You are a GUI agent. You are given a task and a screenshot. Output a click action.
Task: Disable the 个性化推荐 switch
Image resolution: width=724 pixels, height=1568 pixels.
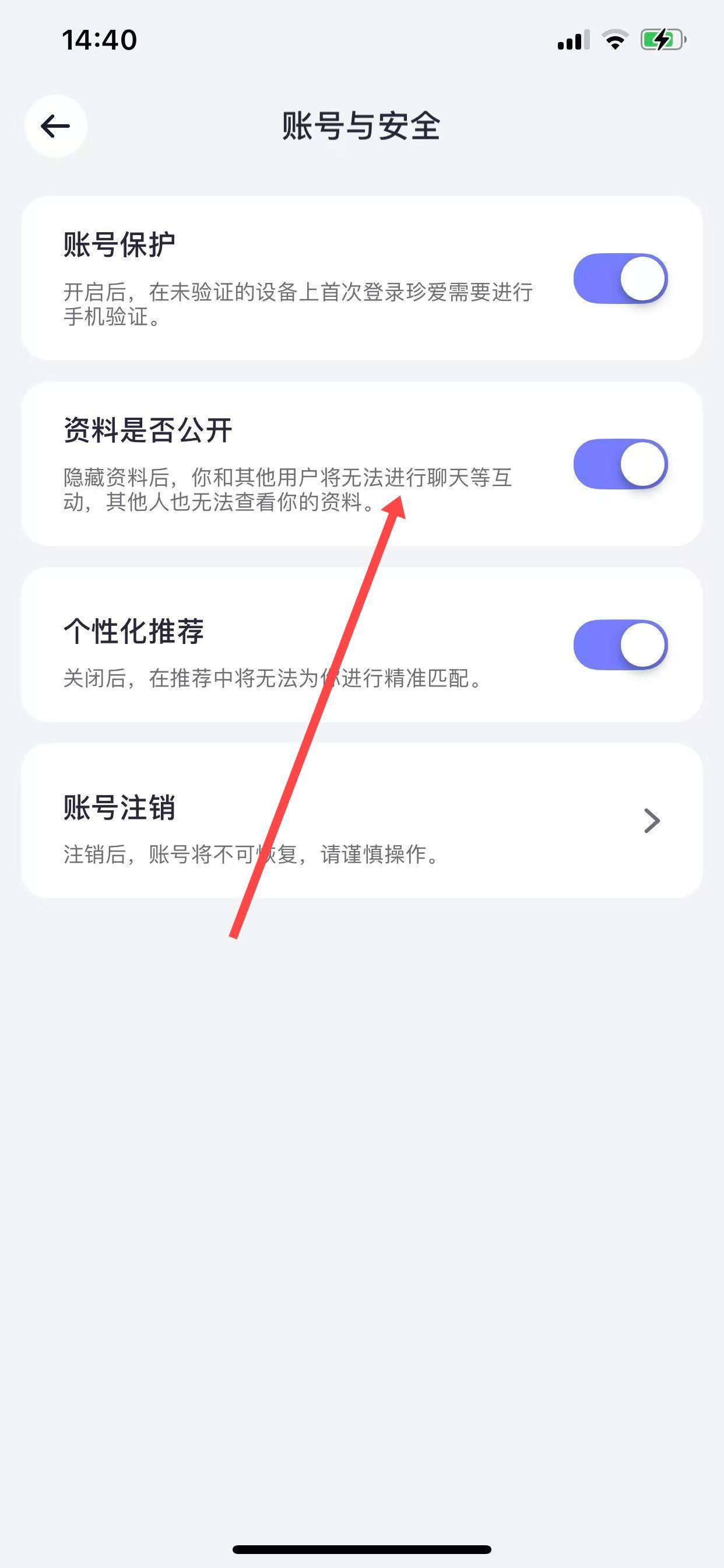[620, 645]
